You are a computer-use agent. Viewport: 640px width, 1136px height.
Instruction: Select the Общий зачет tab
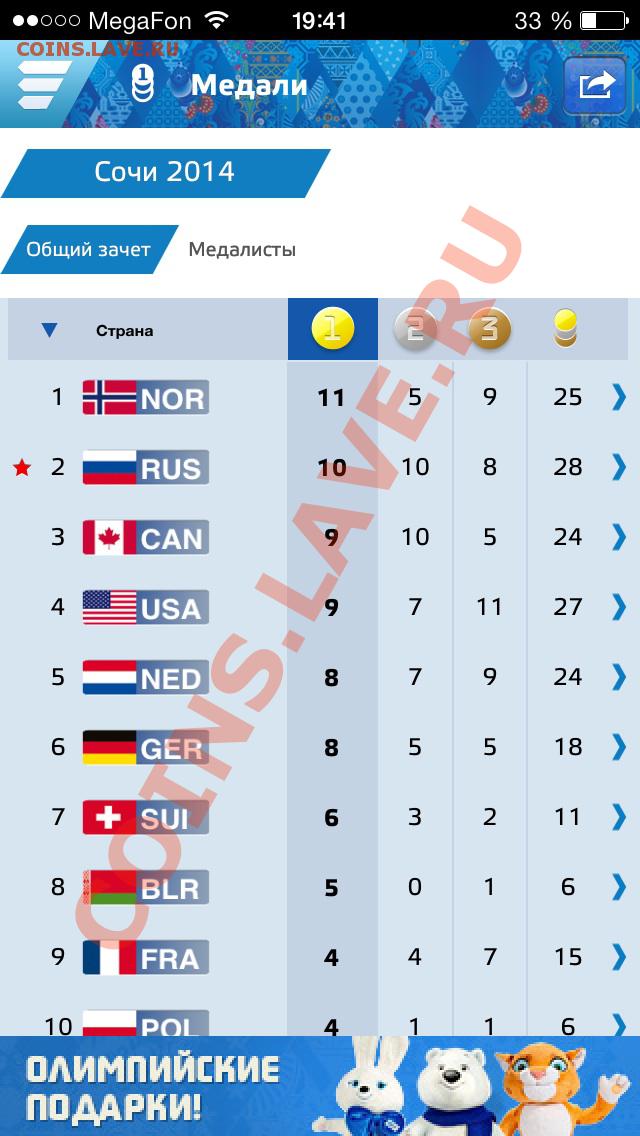pos(89,250)
